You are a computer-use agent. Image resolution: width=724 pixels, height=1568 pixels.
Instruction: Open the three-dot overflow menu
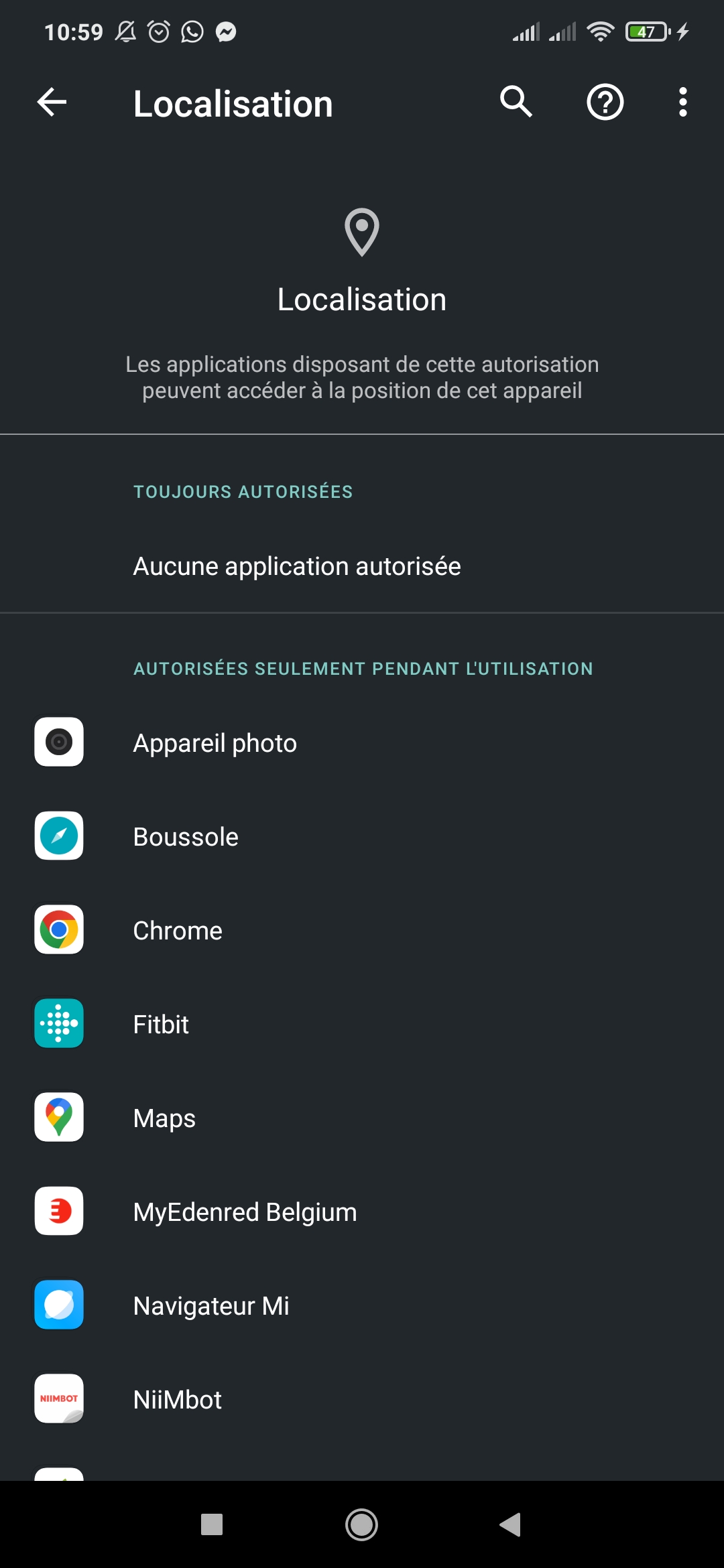click(x=682, y=103)
